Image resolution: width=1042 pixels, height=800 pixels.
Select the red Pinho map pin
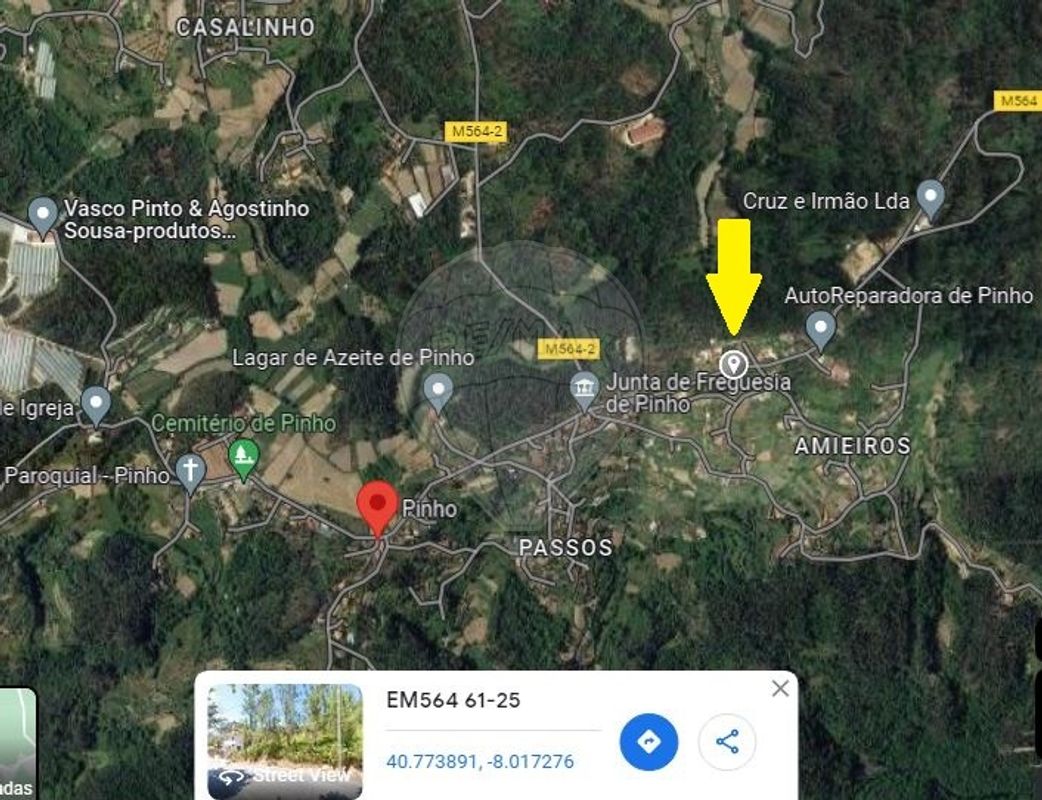coord(378,506)
